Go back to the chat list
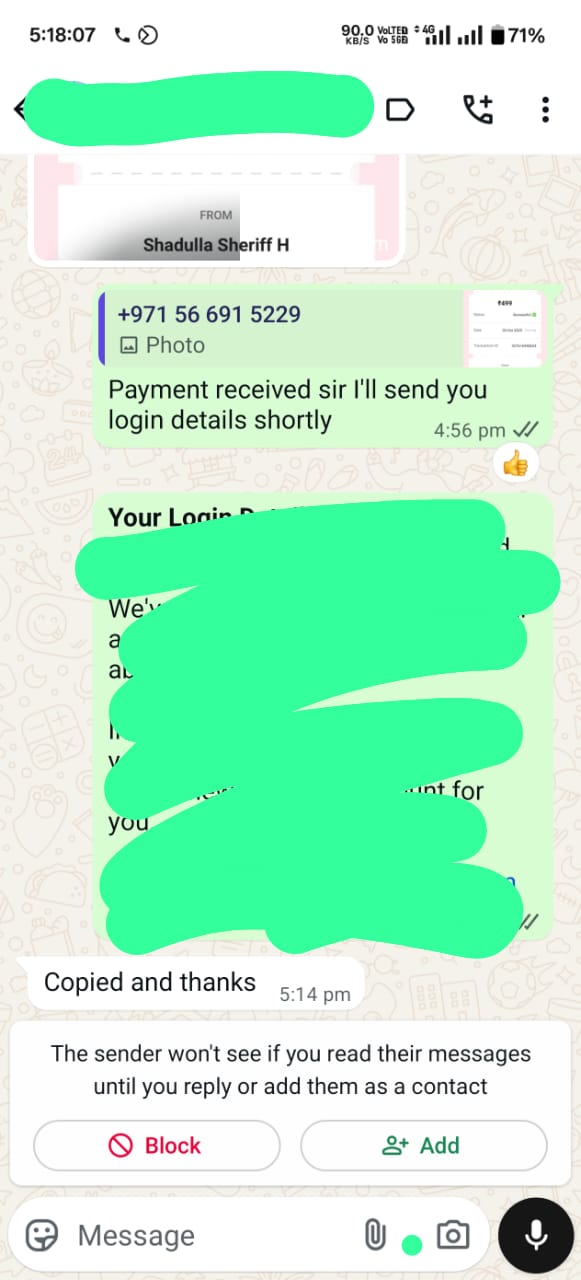This screenshot has width=581, height=1280. pos(18,109)
